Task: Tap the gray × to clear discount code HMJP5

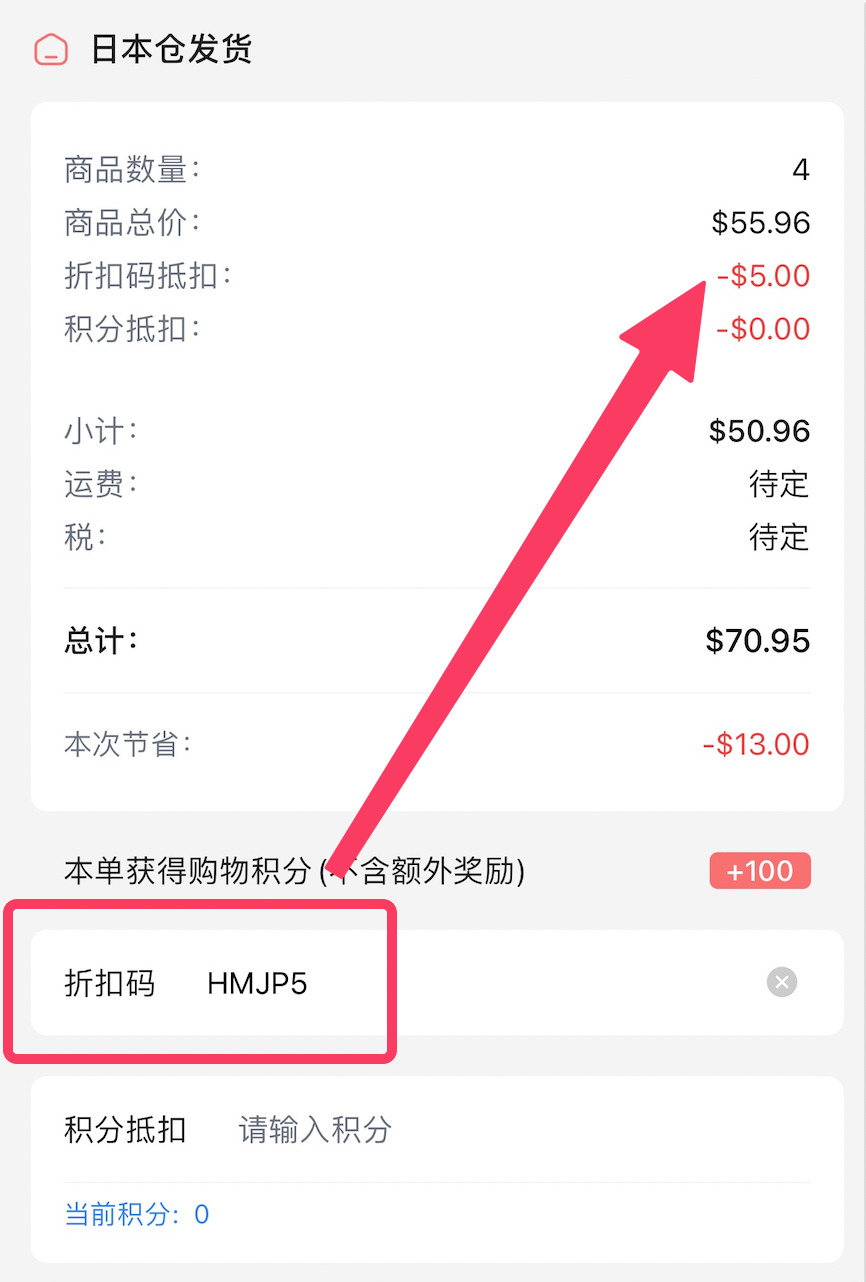Action: coord(781,983)
